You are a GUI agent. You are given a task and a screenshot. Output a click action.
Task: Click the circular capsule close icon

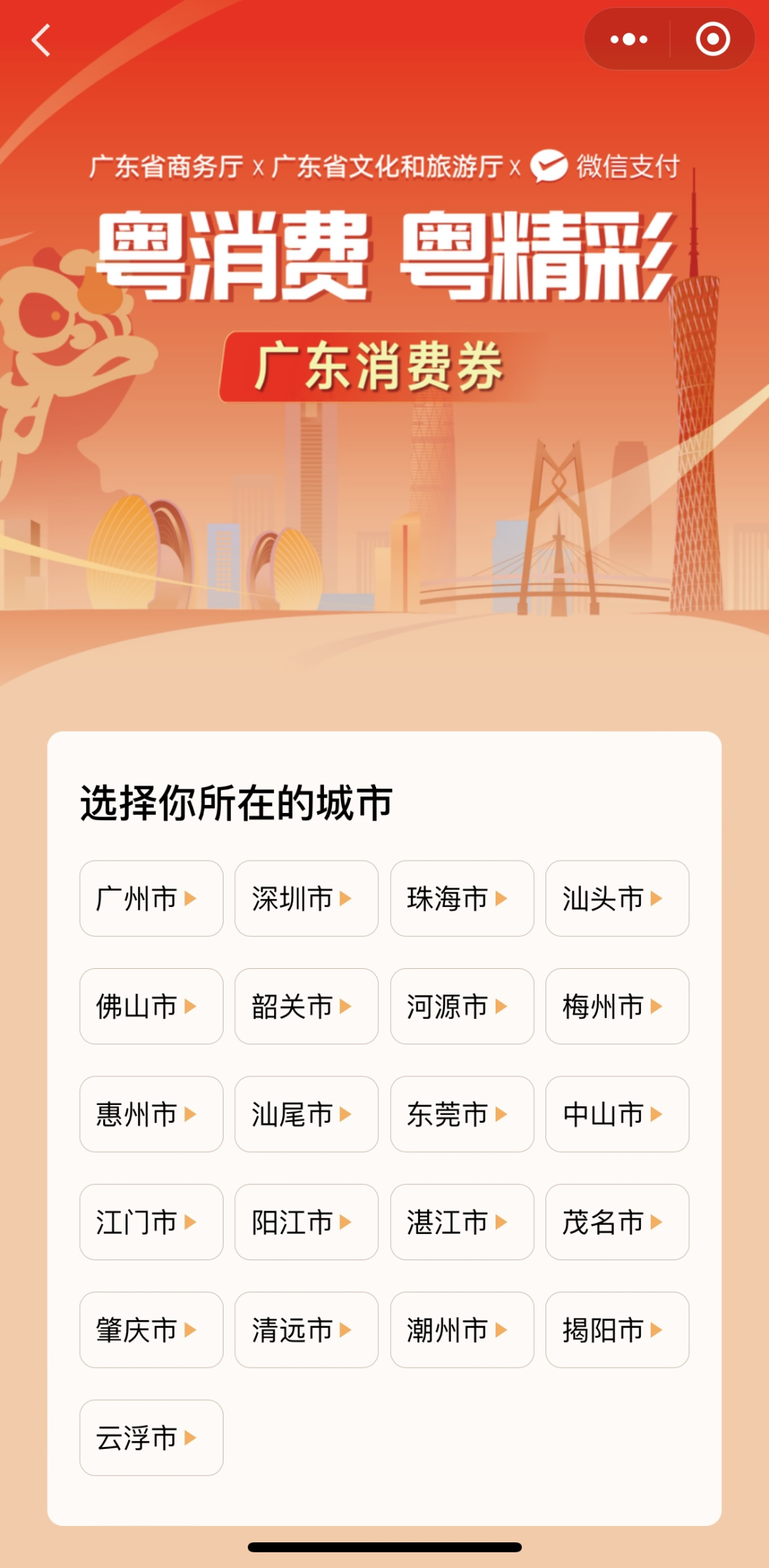(711, 41)
